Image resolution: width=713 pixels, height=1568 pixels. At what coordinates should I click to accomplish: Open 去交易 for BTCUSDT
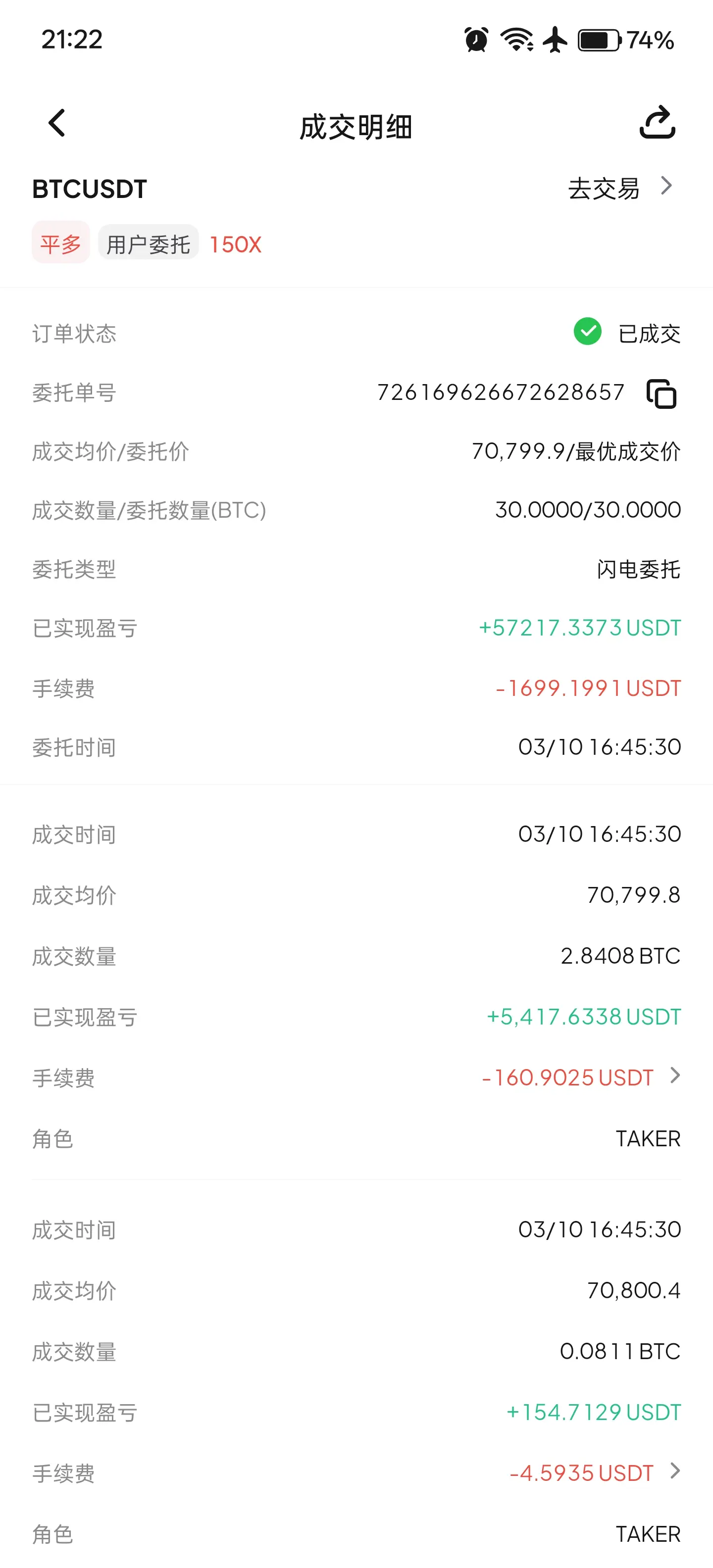(619, 188)
